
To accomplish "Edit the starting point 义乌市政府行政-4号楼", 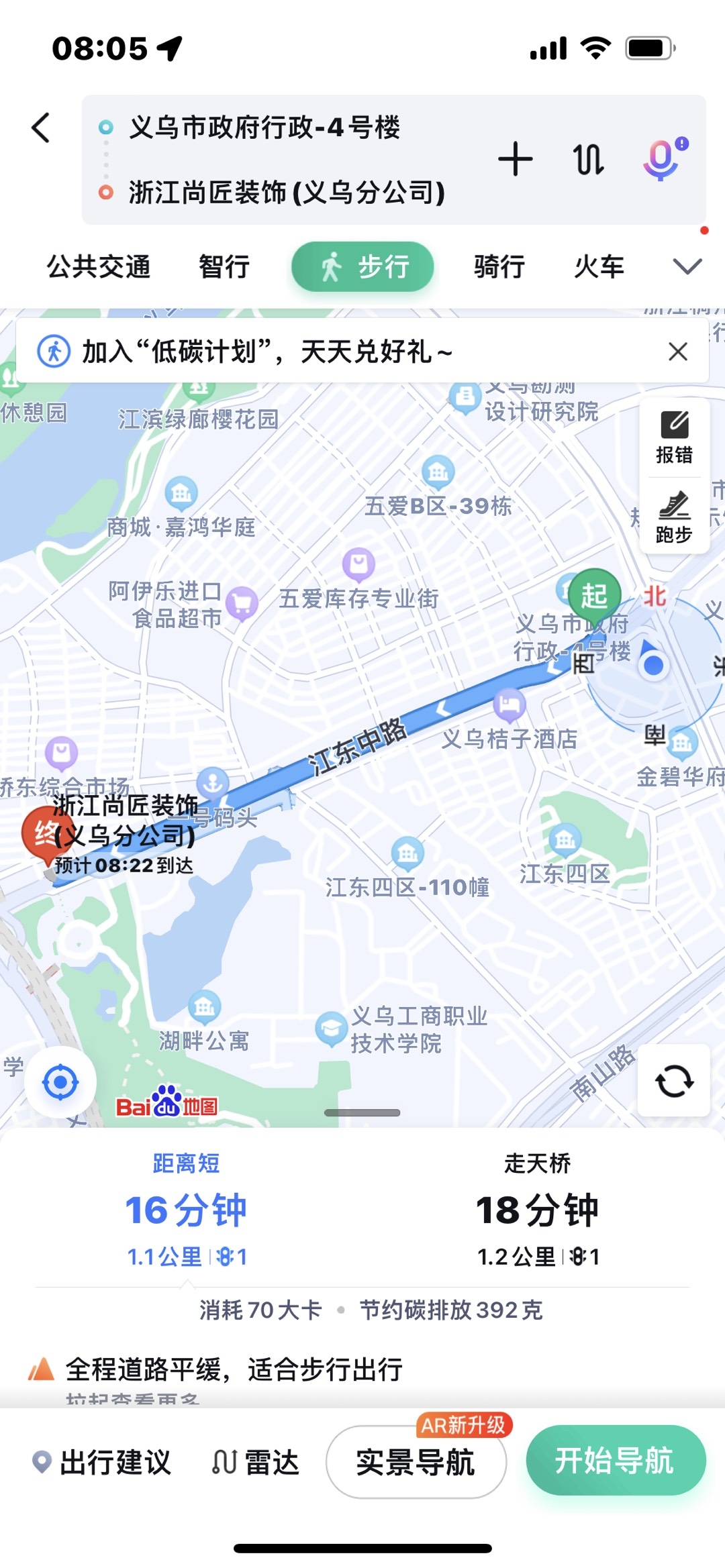I will tap(264, 127).
